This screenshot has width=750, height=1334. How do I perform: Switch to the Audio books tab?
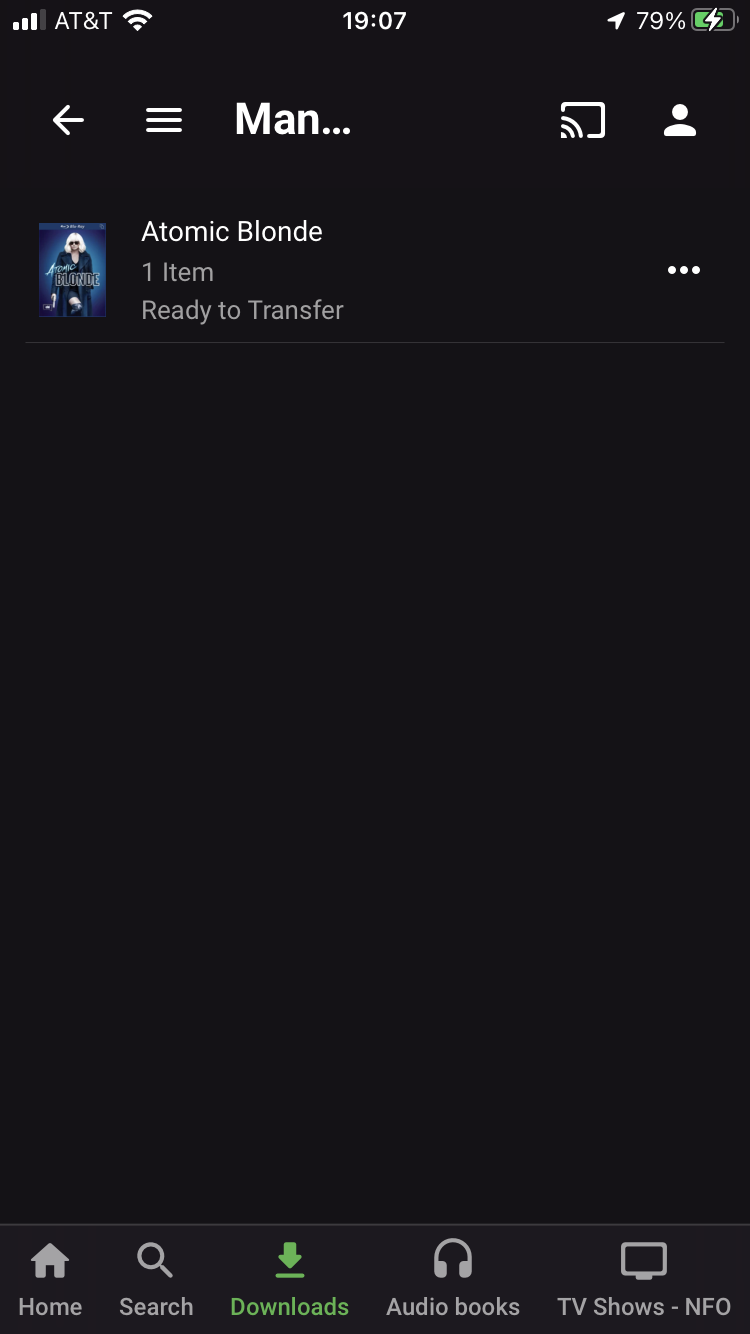453,1279
